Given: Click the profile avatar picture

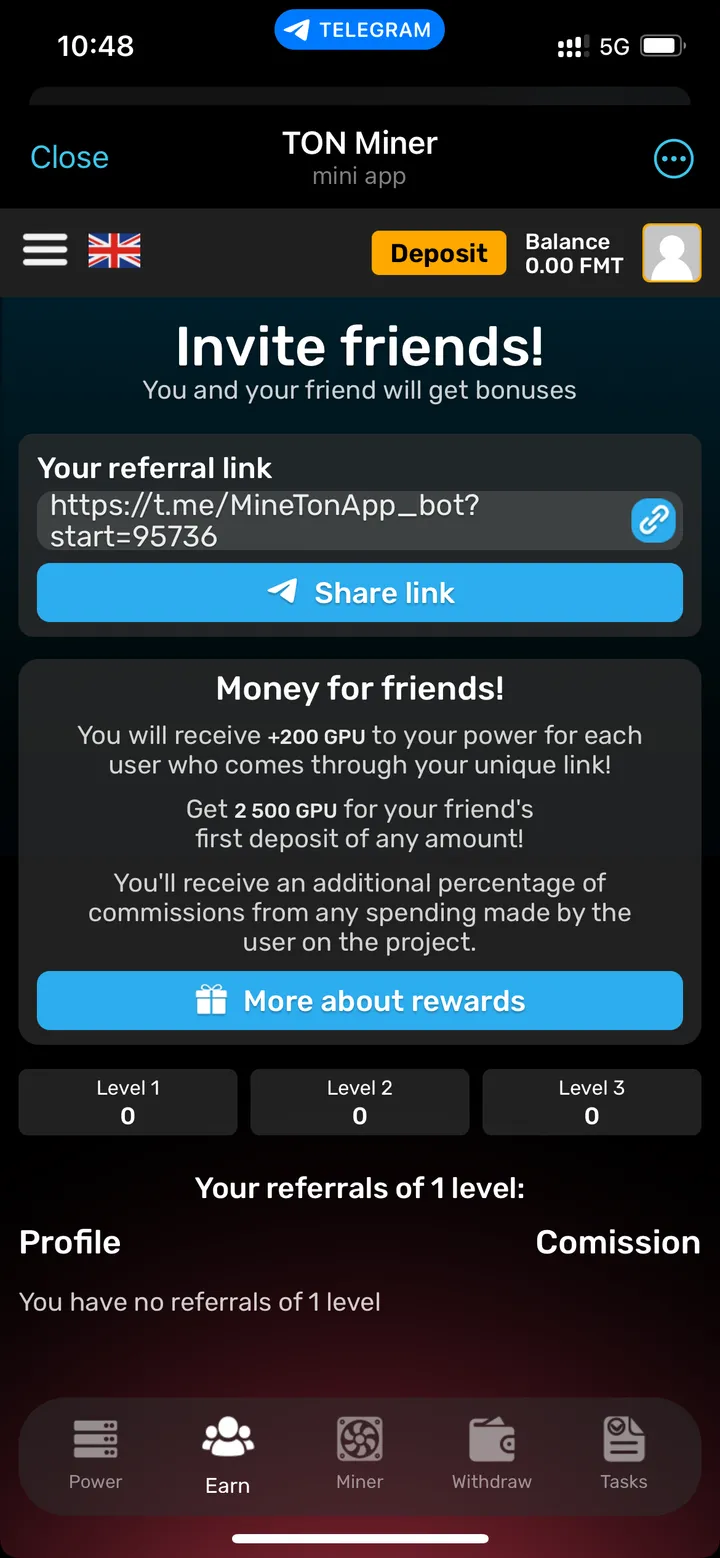Looking at the screenshot, I should (x=671, y=253).
